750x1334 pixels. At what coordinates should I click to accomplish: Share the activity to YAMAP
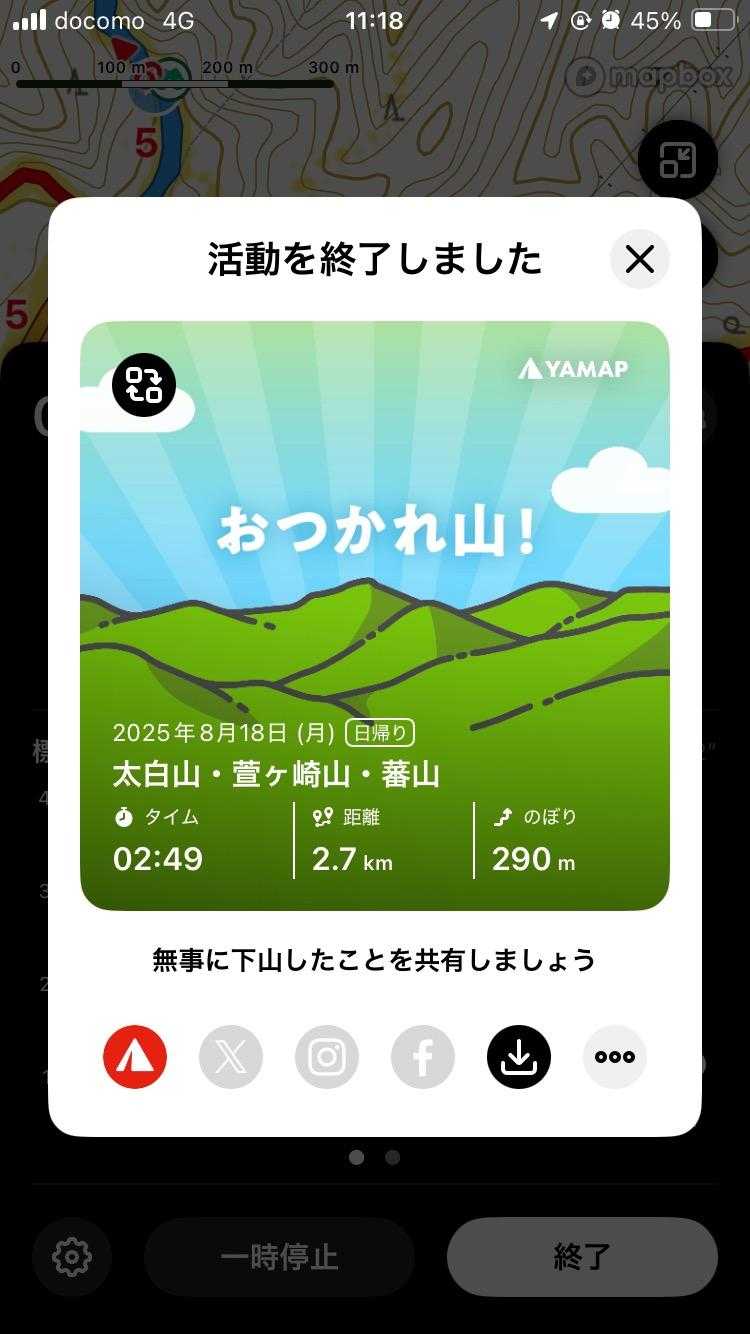pyautogui.click(x=135, y=1057)
